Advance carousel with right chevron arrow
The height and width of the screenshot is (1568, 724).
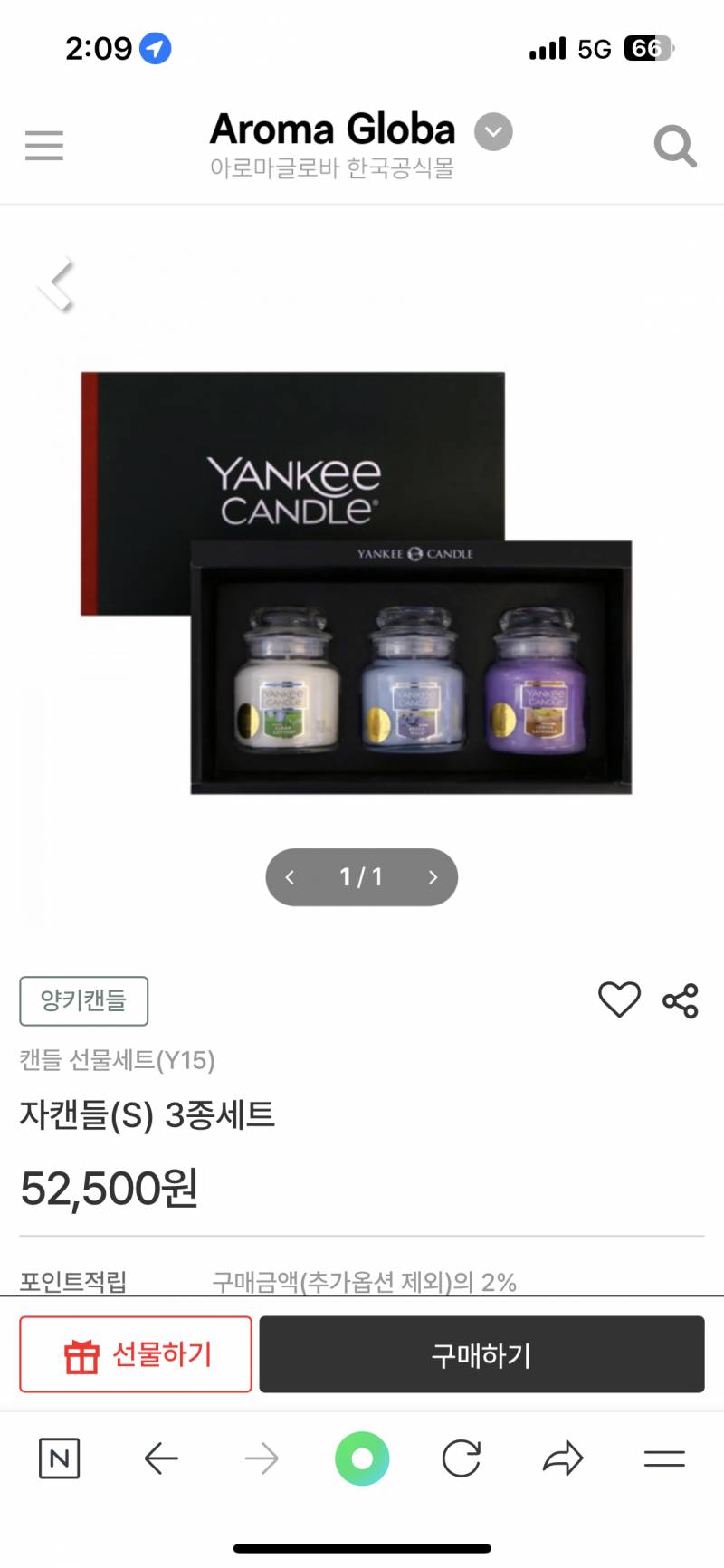(x=433, y=877)
